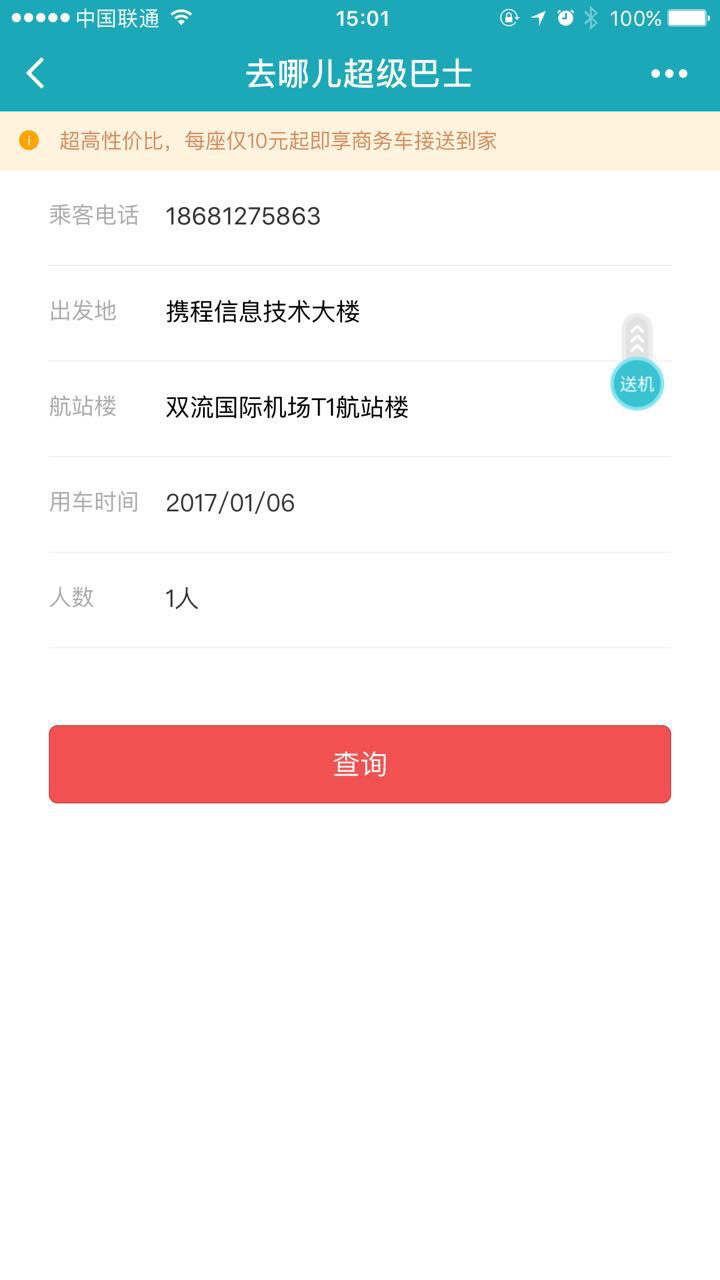Tap the red 查询 search button
Screen dimensions: 720x1280
pyautogui.click(x=360, y=764)
